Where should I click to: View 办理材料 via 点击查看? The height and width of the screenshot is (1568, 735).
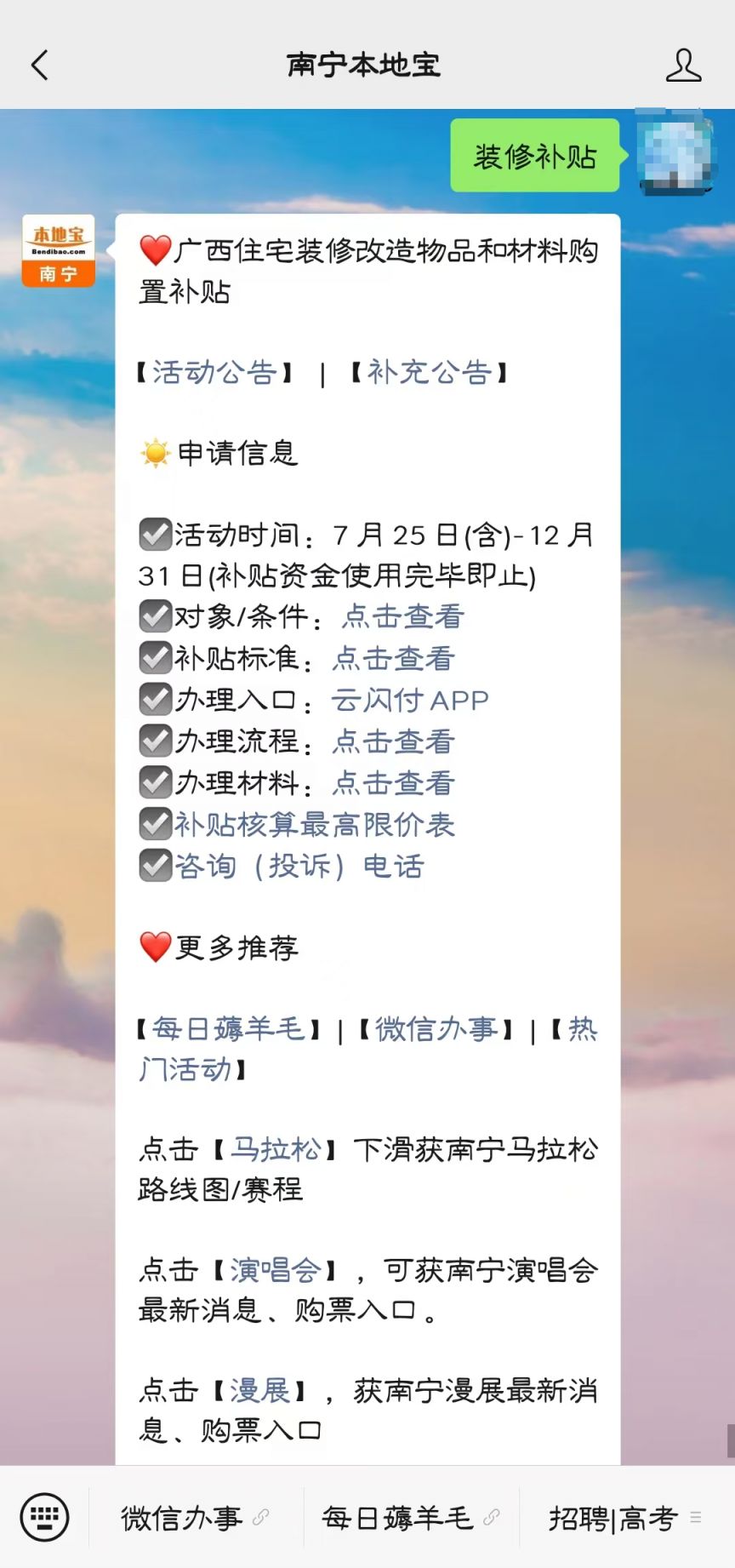394,783
